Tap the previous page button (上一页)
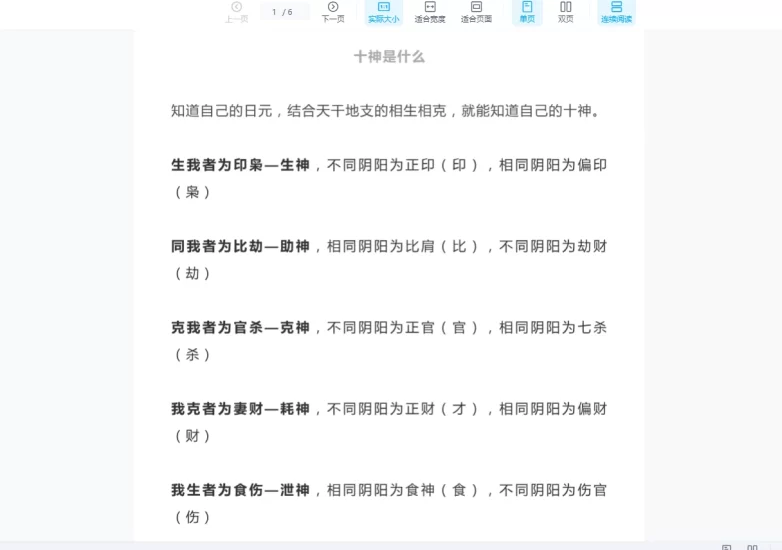The image size is (782, 550). coord(236,11)
